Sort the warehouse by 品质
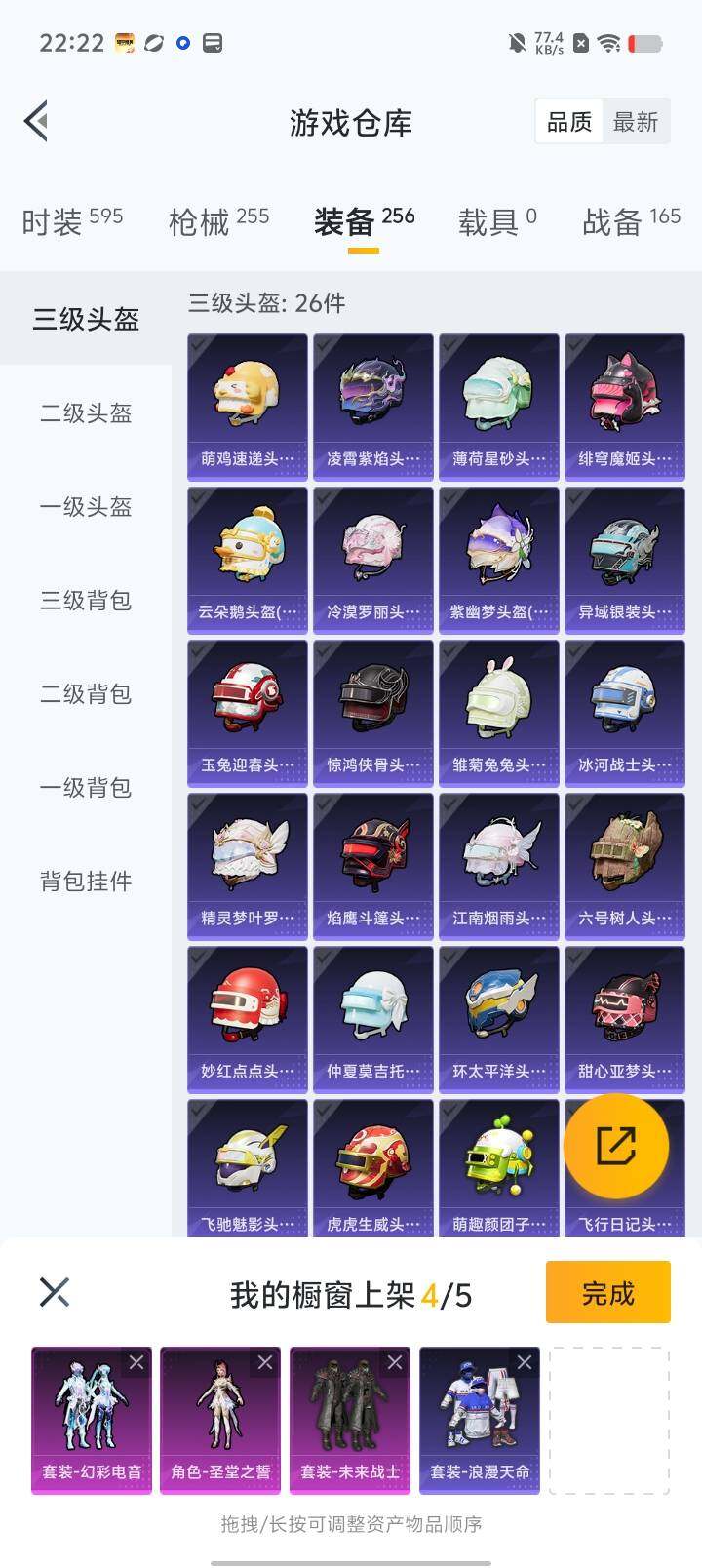702x1568 pixels. coord(569,122)
